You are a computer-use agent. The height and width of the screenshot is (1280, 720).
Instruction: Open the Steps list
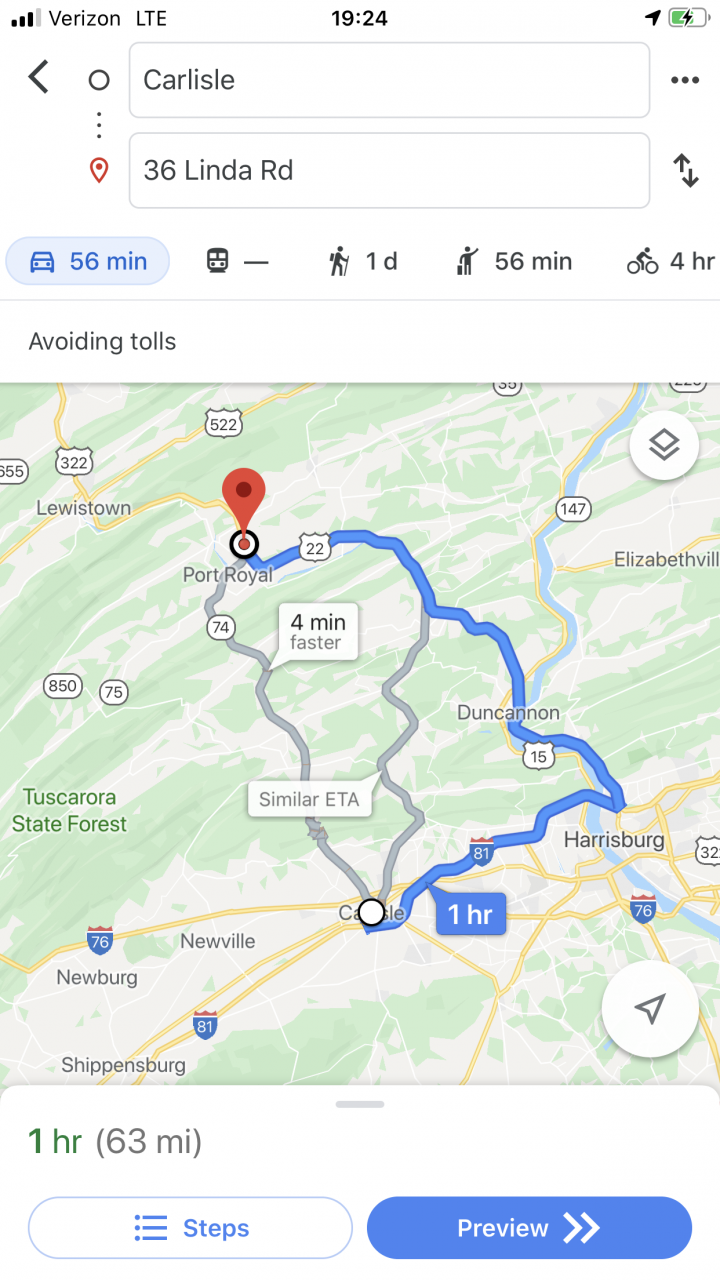[x=190, y=1228]
